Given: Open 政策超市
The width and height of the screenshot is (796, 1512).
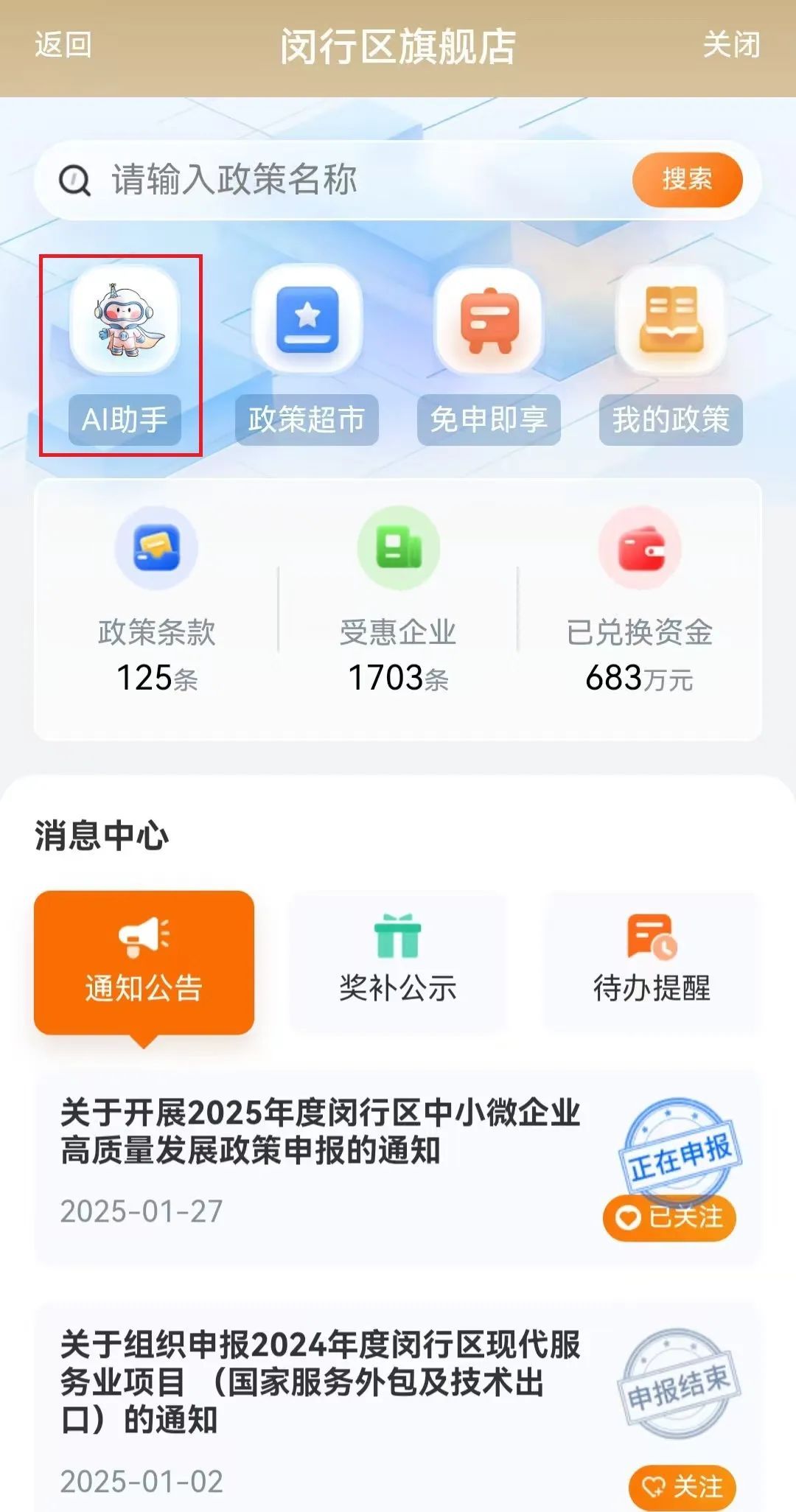Looking at the screenshot, I should (307, 354).
